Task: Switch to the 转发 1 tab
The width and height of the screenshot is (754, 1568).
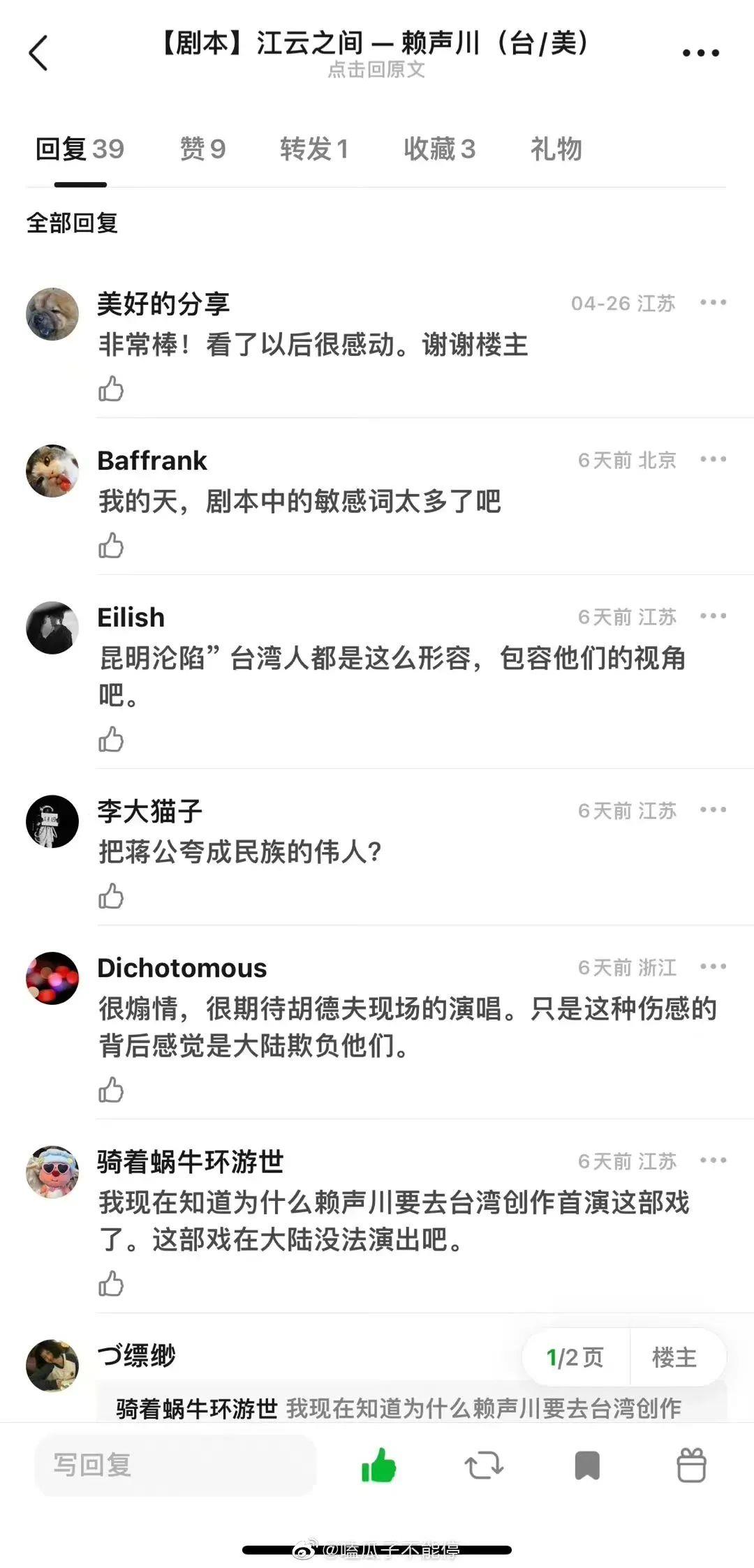Action: [x=313, y=149]
